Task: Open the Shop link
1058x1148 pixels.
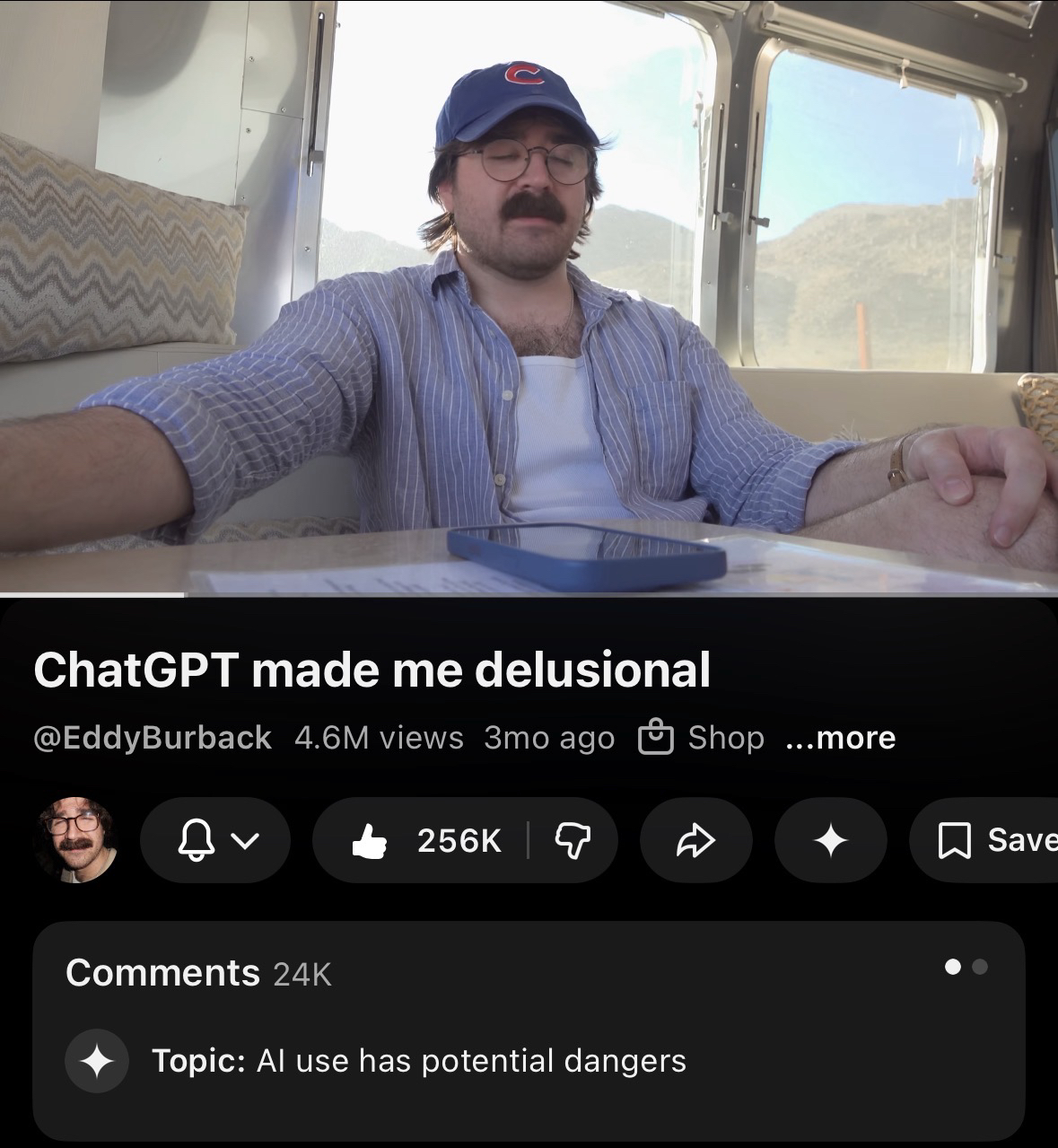Action: [x=701, y=738]
